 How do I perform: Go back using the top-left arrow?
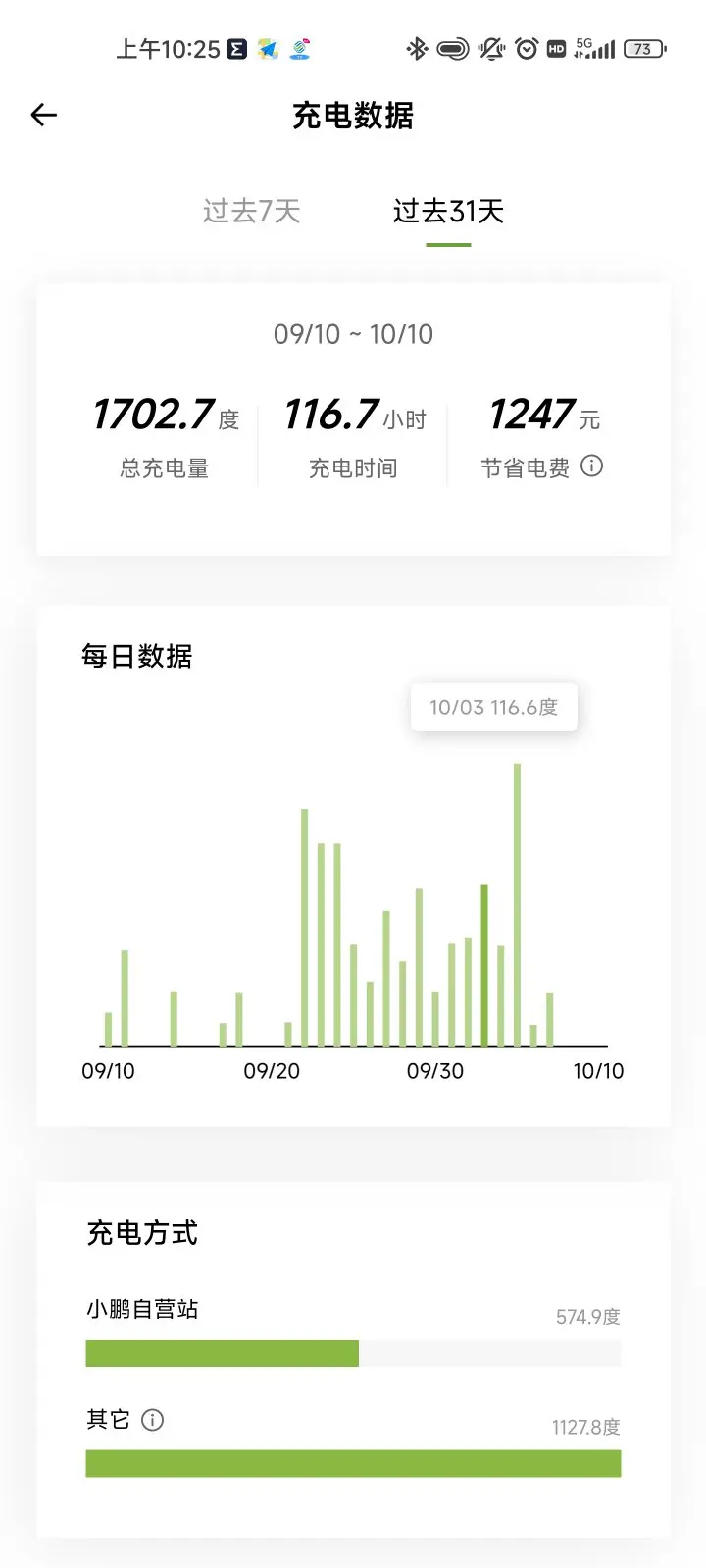tap(44, 116)
